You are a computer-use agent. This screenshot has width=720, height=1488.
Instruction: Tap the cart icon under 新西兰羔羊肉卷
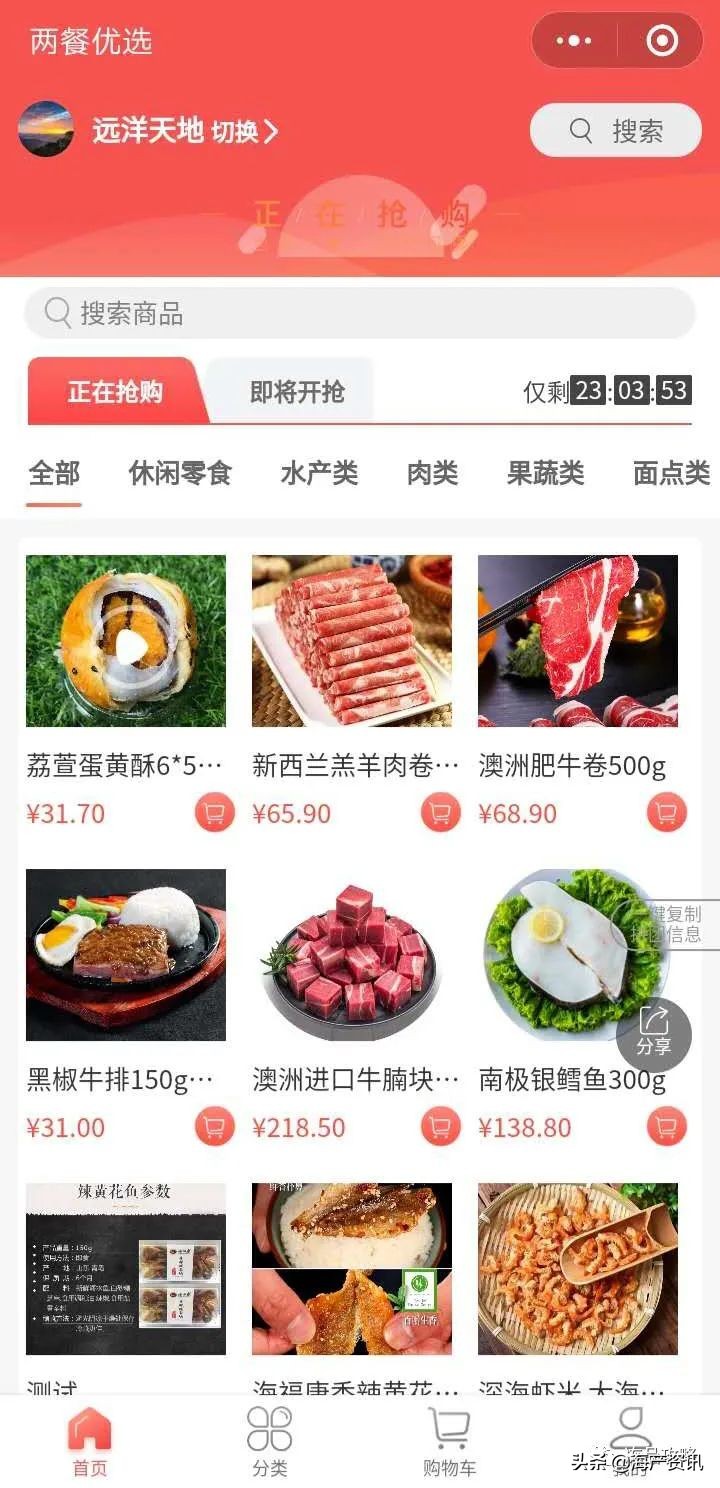click(438, 812)
